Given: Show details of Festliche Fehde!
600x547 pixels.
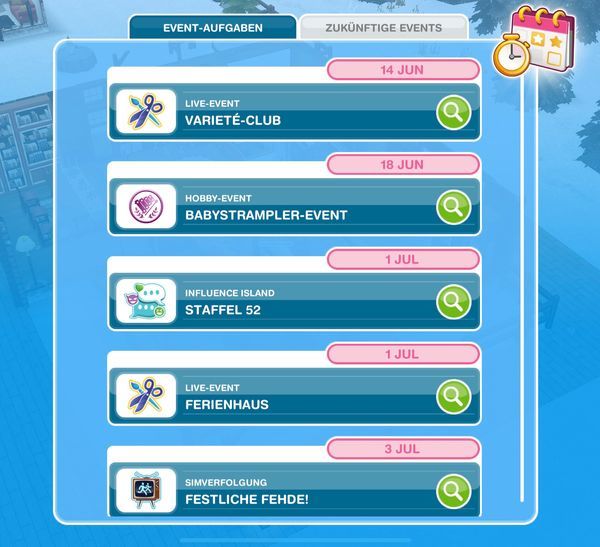Looking at the screenshot, I should (x=453, y=490).
